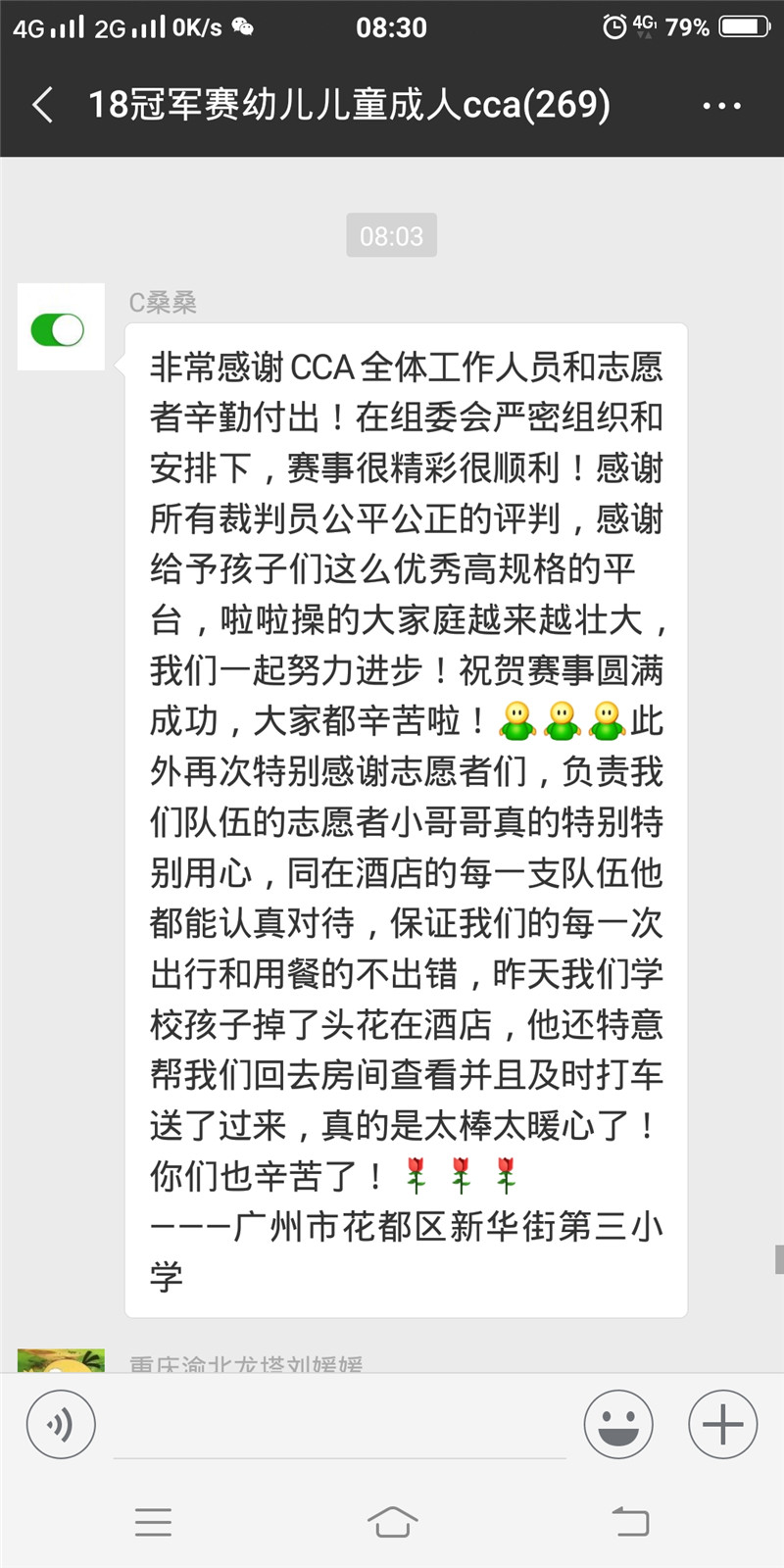784x1568 pixels.
Task: Open the plus attachments menu
Action: 722,1424
